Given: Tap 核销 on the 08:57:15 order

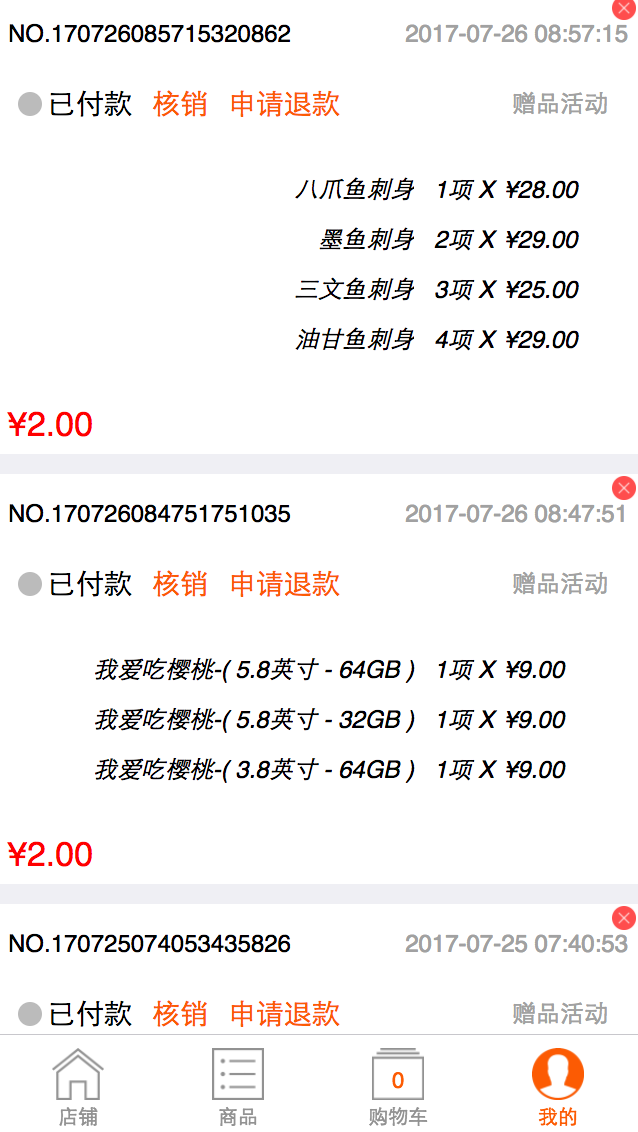Looking at the screenshot, I should (x=180, y=104).
